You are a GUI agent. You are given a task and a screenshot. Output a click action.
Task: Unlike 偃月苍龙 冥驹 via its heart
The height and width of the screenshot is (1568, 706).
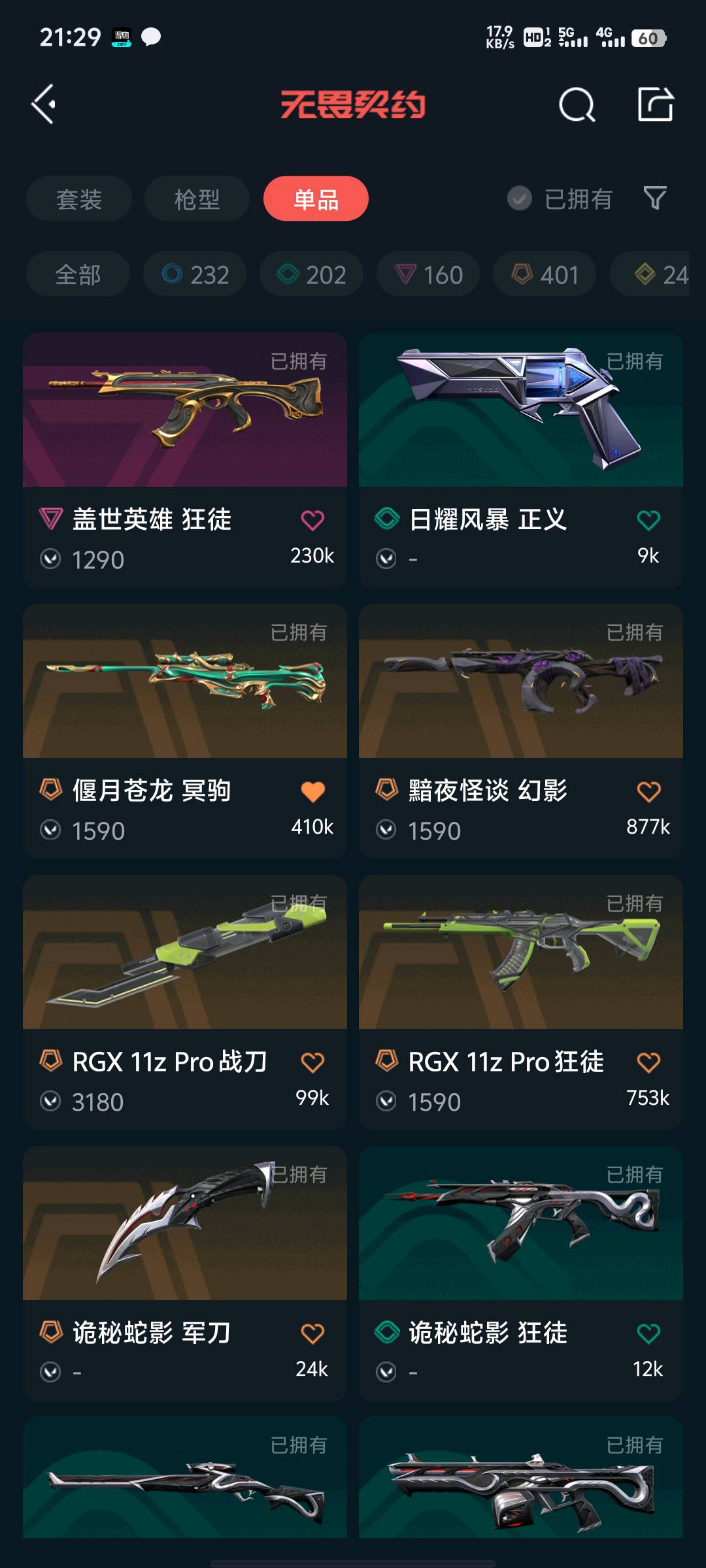(312, 792)
